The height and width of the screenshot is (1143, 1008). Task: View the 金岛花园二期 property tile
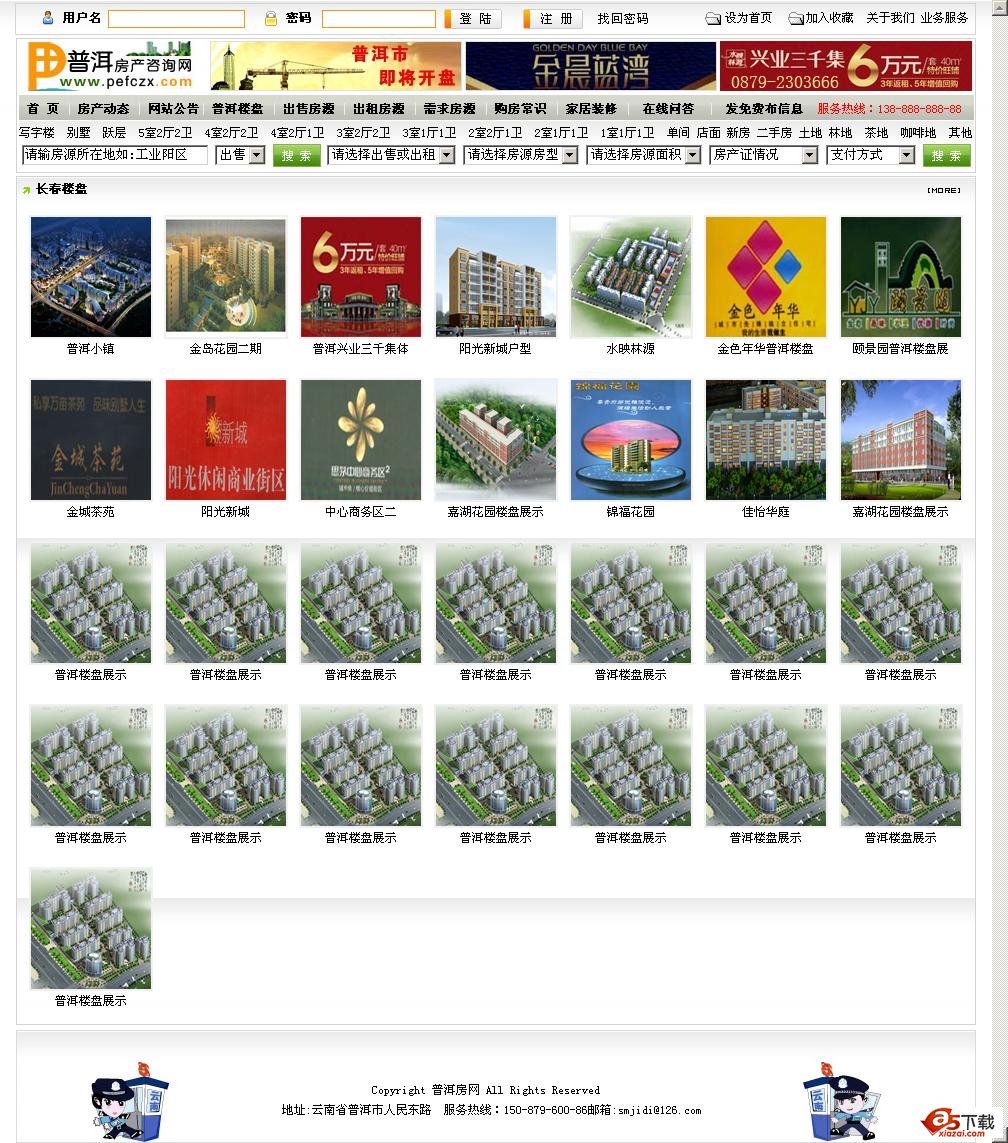coord(226,278)
